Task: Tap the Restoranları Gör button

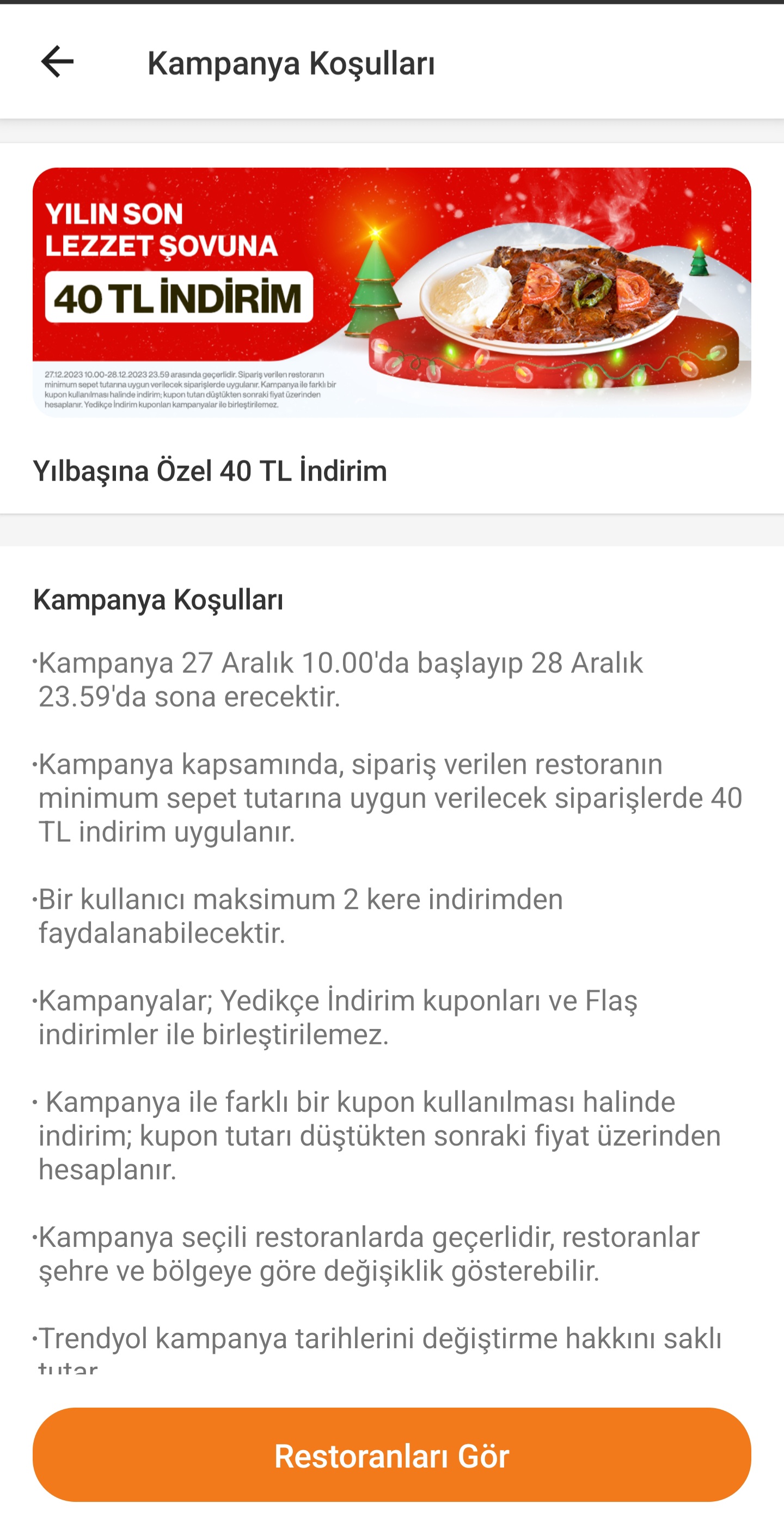Action: (x=391, y=1455)
